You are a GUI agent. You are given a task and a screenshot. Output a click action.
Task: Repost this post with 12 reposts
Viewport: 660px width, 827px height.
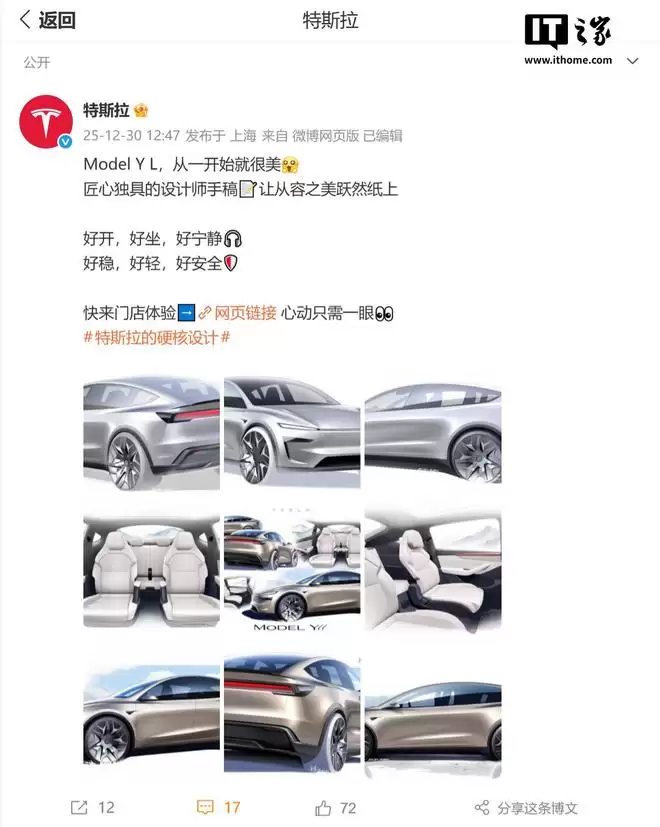click(92, 807)
